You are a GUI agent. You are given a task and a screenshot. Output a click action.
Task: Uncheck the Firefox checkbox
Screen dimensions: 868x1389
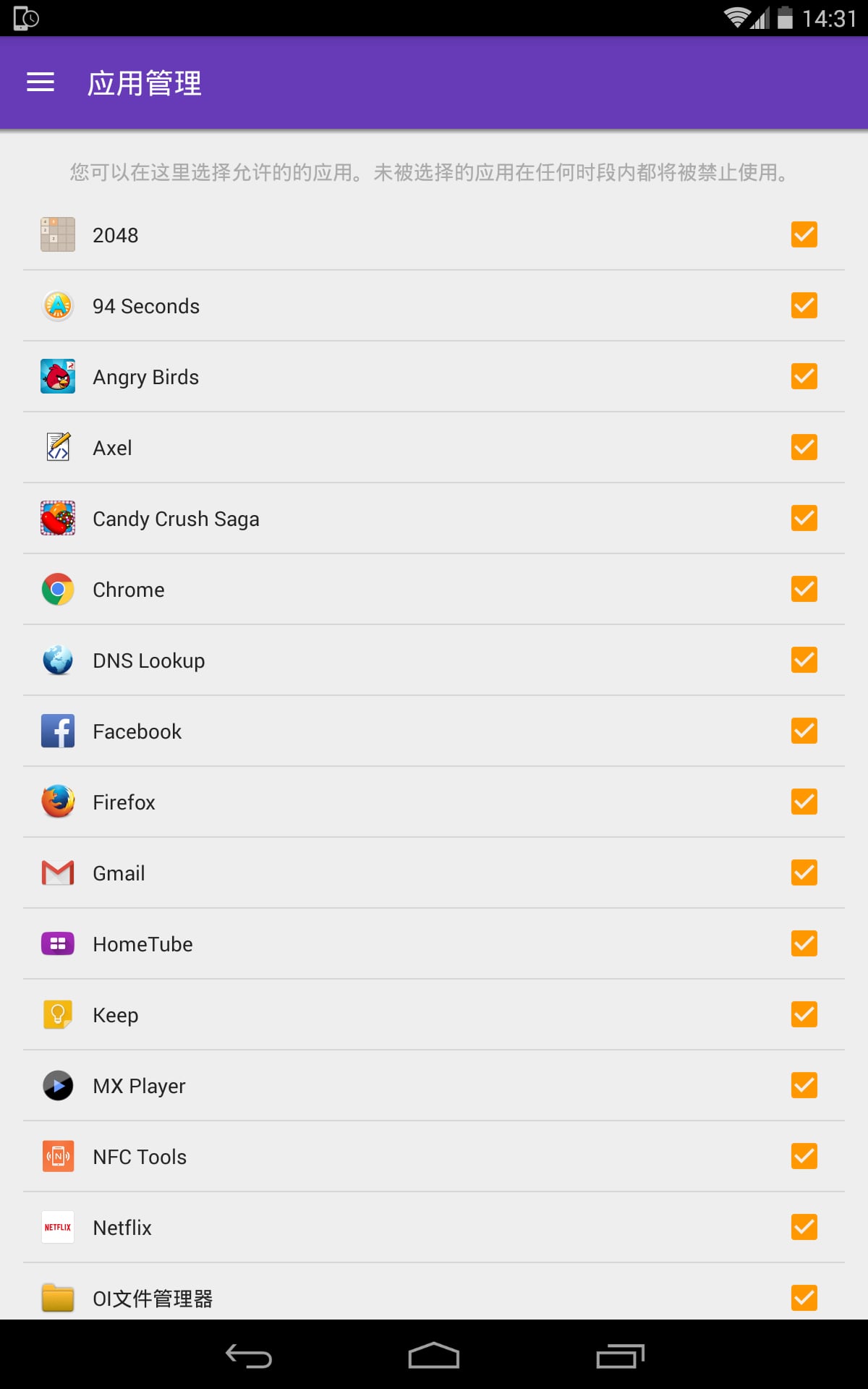click(804, 802)
